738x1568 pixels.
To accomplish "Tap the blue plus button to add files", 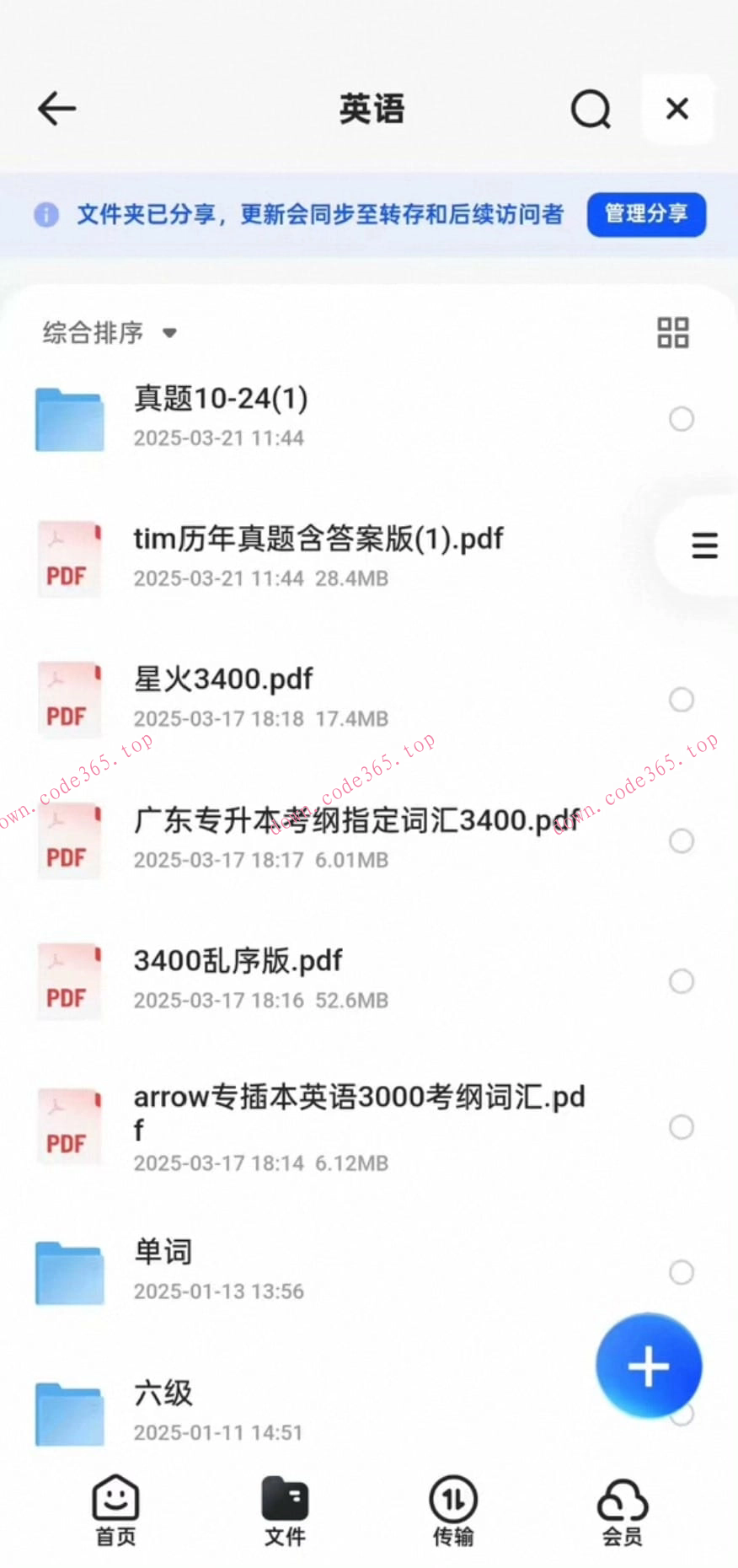I will click(648, 1366).
